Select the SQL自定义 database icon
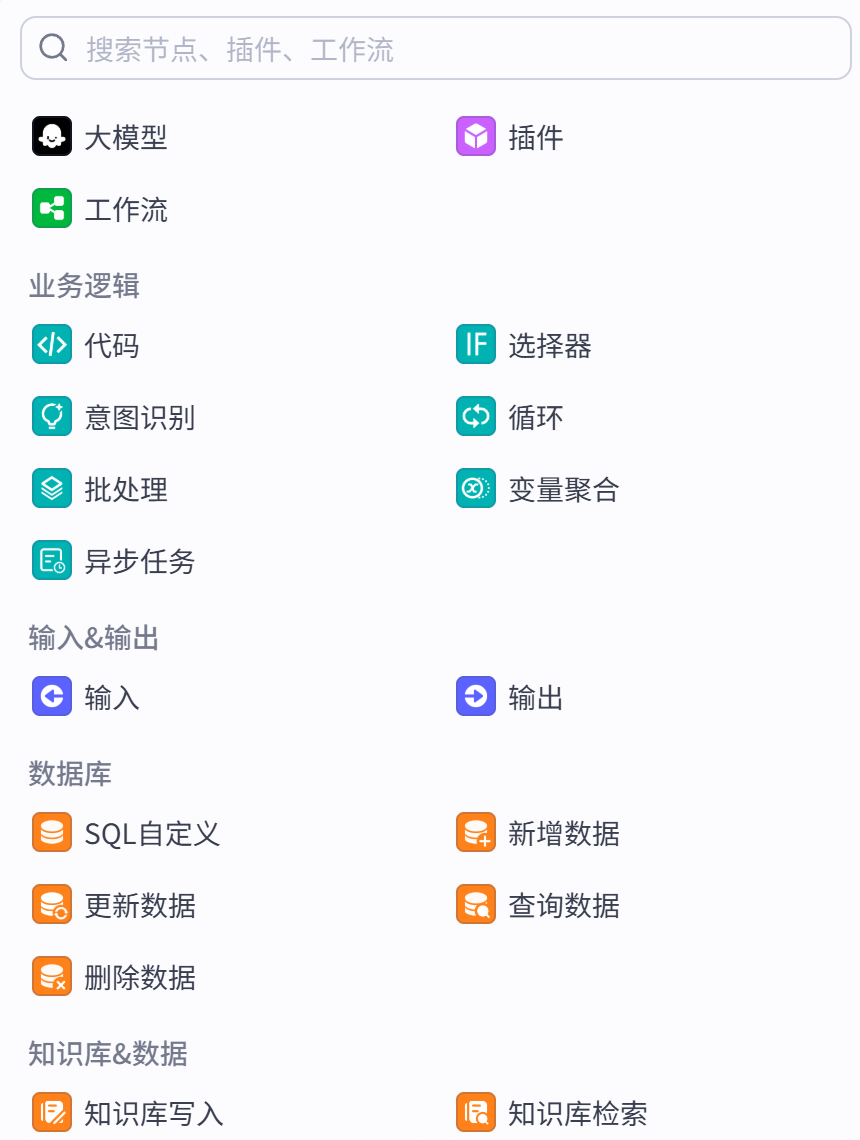Viewport: 860px width, 1140px height. pyautogui.click(x=51, y=832)
